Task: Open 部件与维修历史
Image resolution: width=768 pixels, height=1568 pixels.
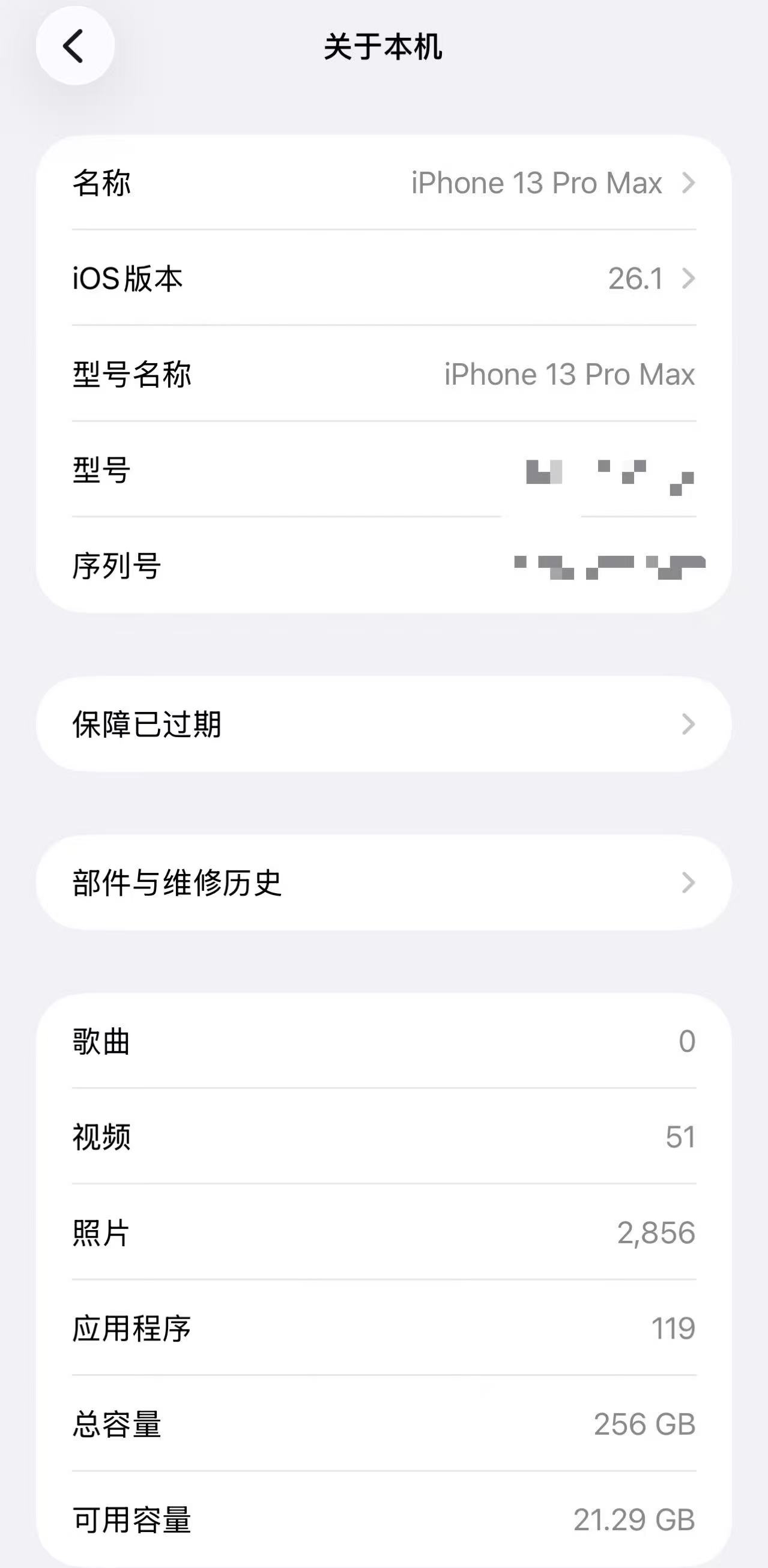Action: (384, 882)
